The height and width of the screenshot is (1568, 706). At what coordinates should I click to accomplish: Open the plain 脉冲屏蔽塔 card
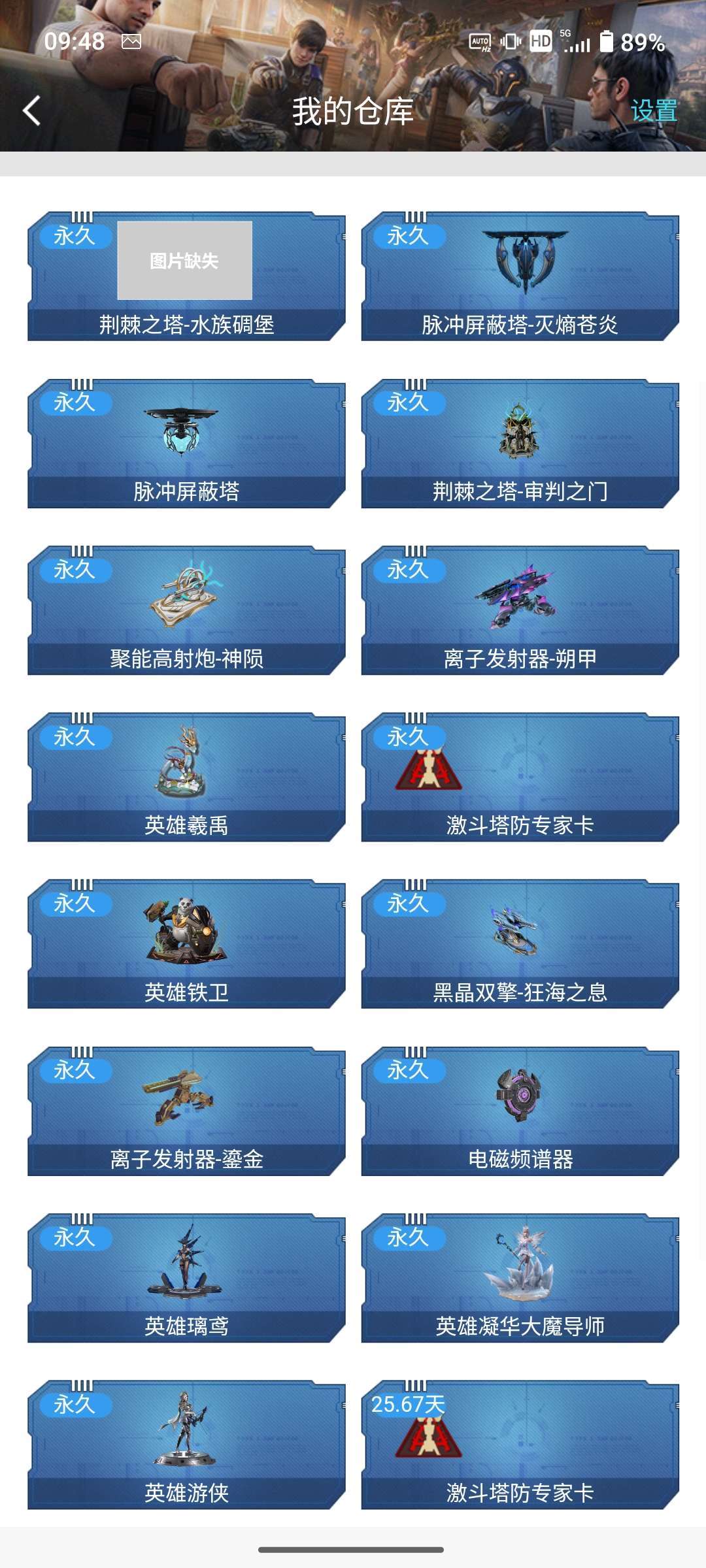(x=186, y=443)
